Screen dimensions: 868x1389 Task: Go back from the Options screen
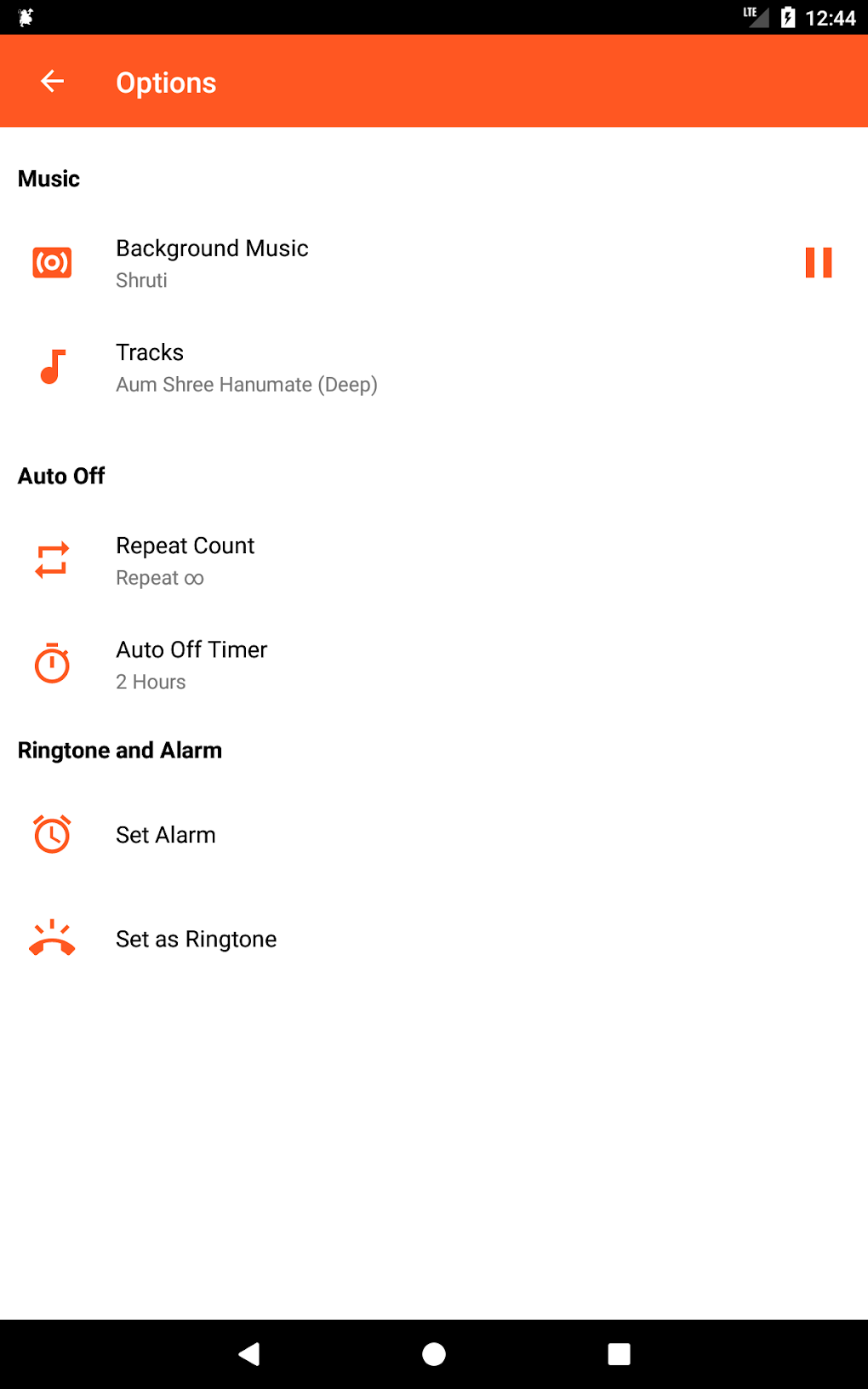click(x=53, y=82)
